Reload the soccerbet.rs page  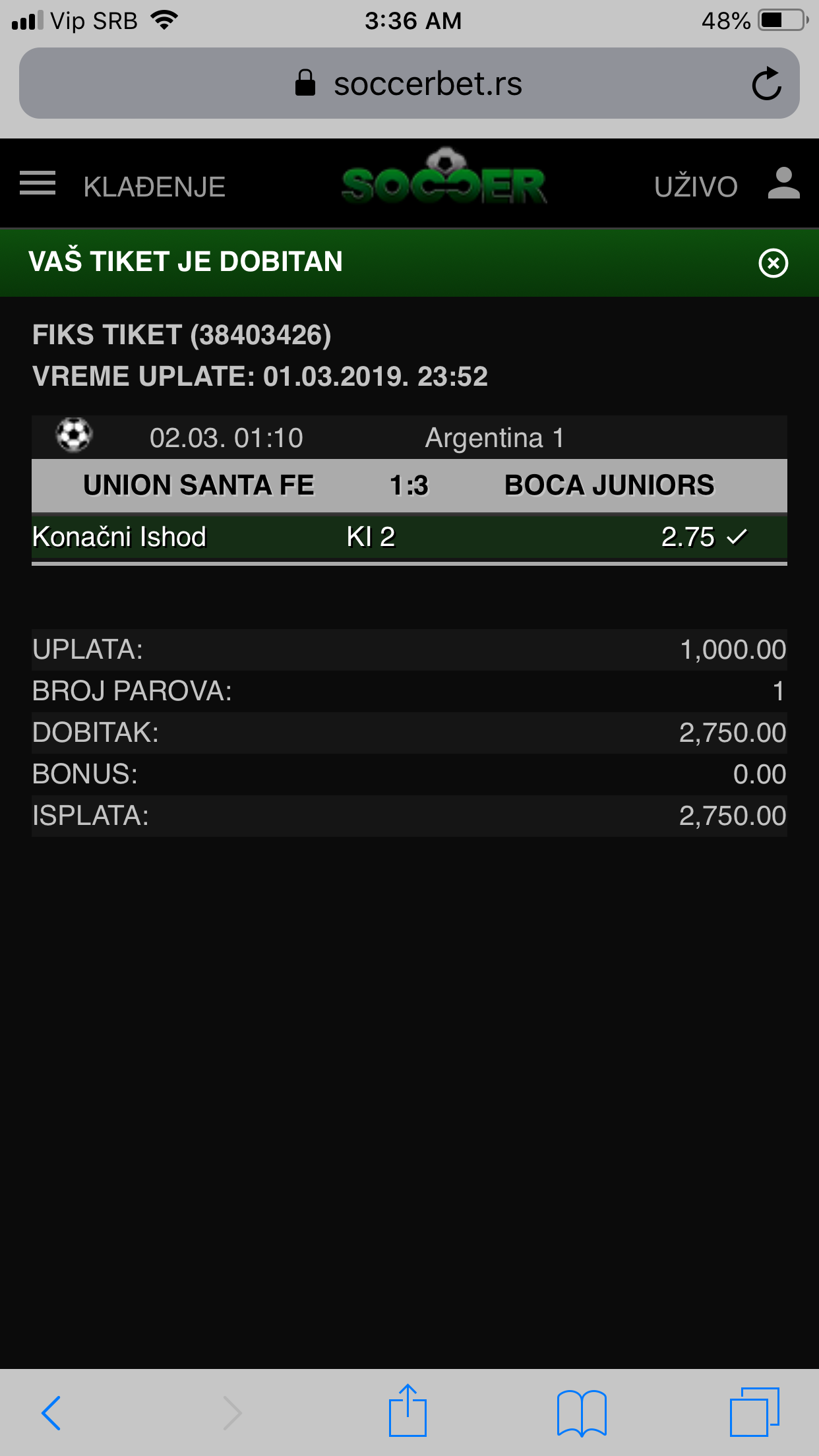click(766, 84)
